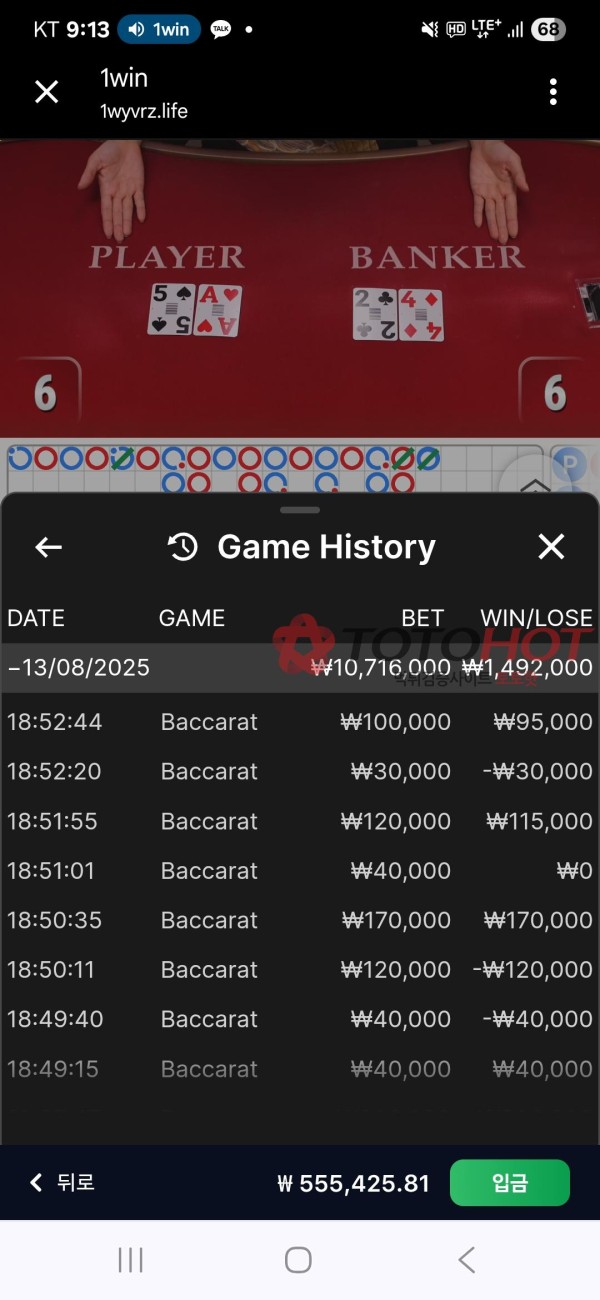This screenshot has height=1300, width=600.
Task: Close the 1win browser tab
Action: 47,92
